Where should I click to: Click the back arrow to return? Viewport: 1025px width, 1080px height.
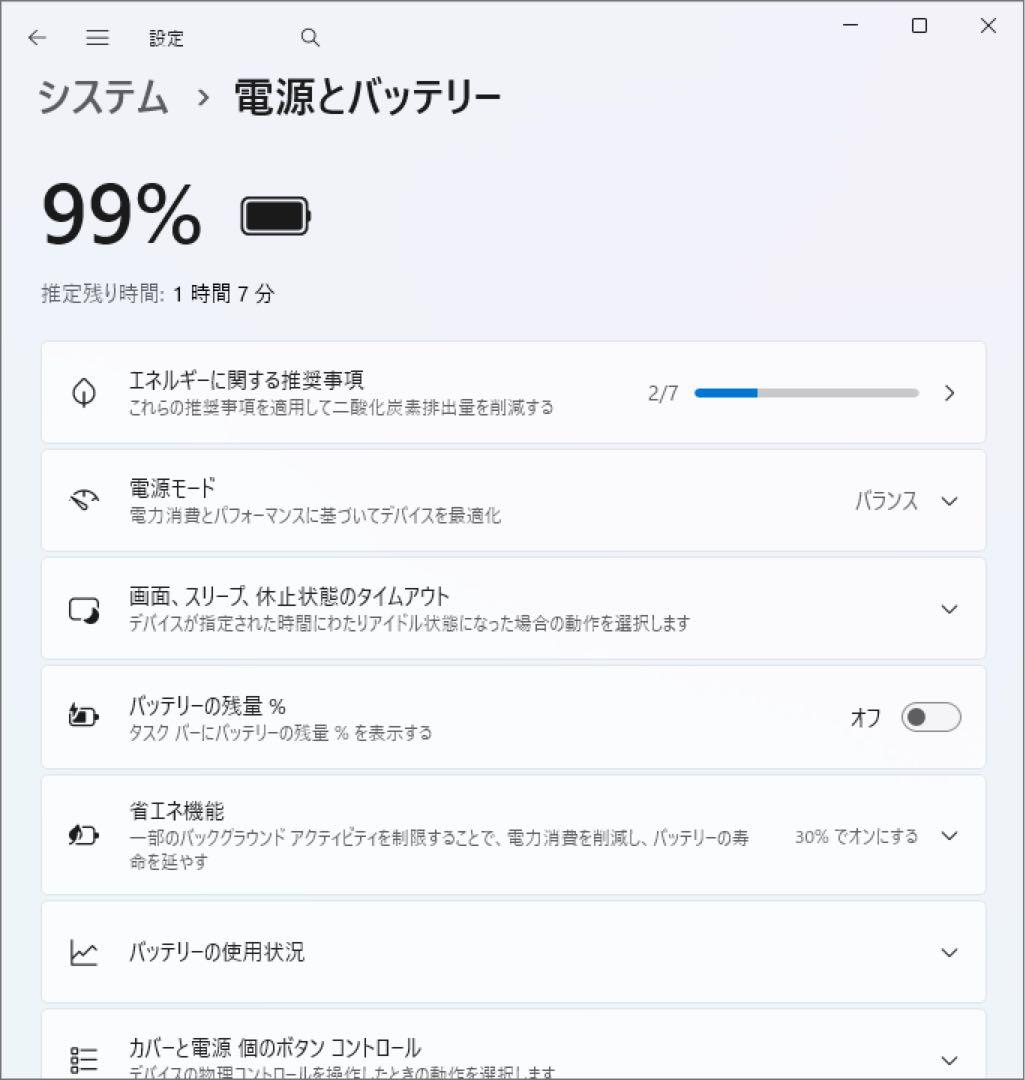pos(37,37)
